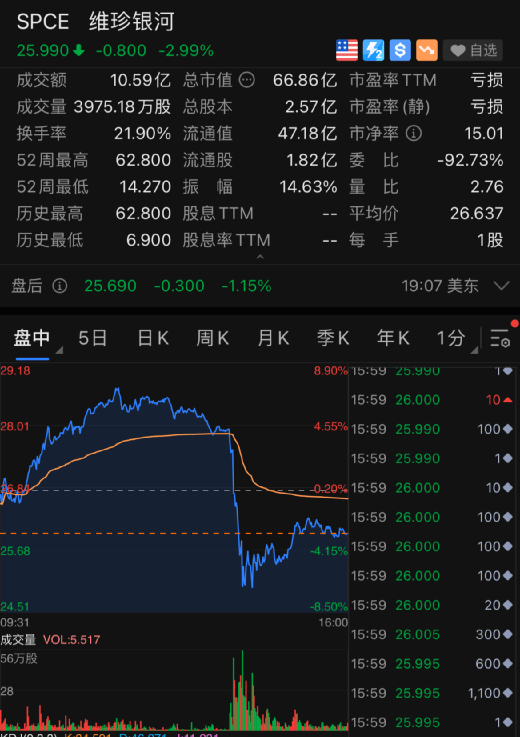520x737 pixels.
Task: Tap the blue dollar sign icon
Action: [400, 50]
